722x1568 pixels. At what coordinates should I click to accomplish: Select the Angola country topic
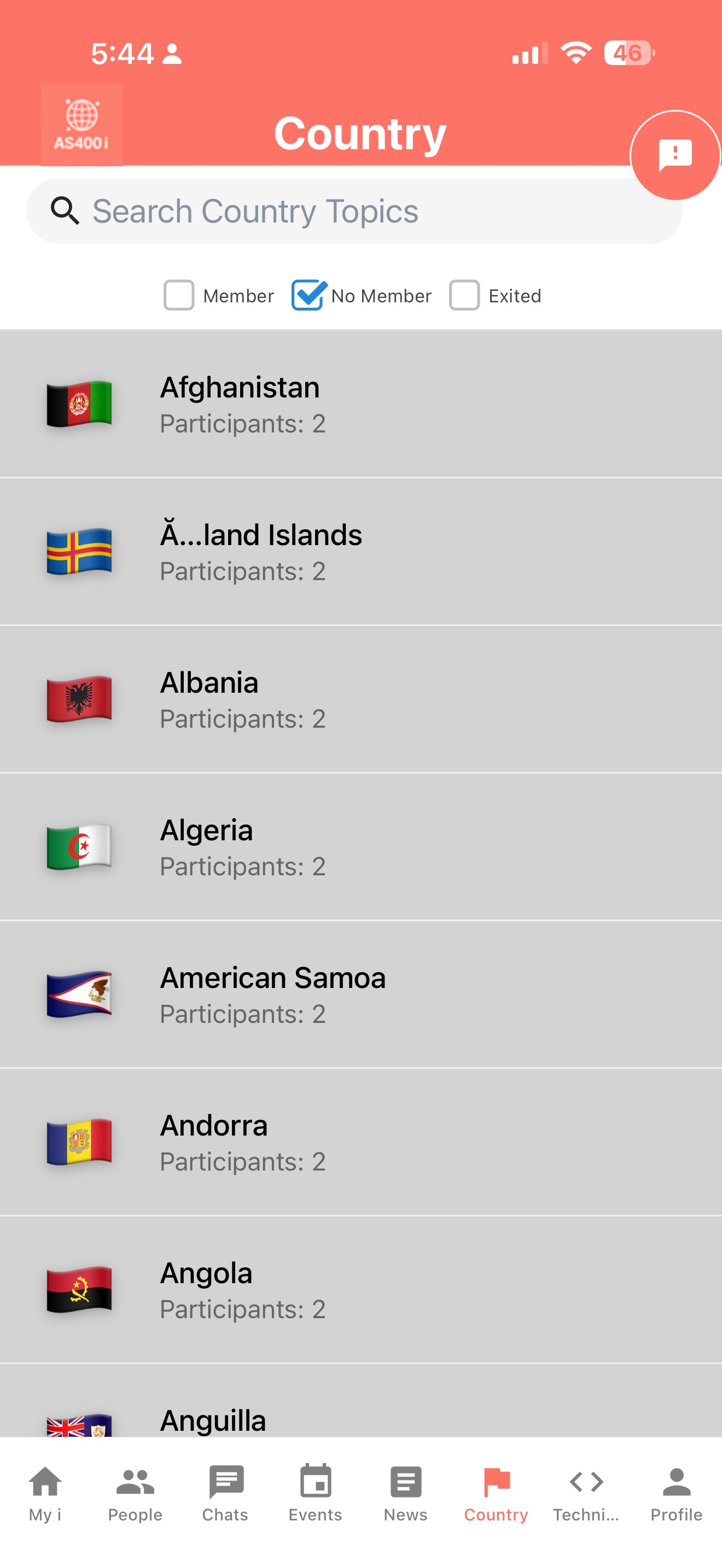coord(361,1290)
